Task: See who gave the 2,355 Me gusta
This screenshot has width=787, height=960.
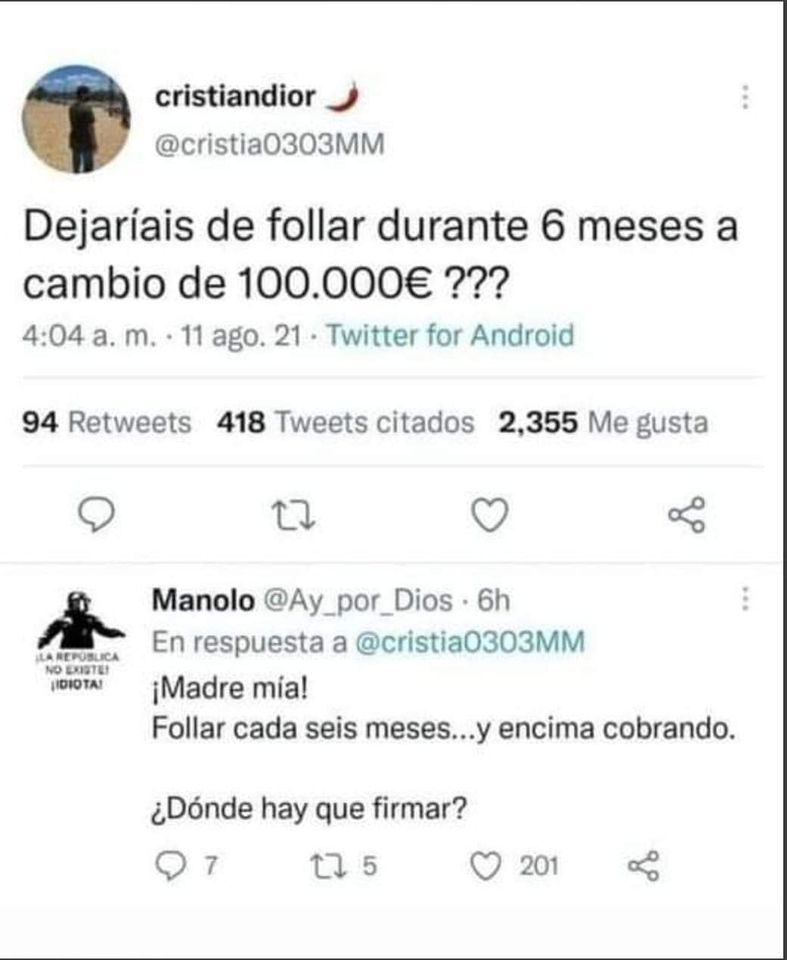Action: click(603, 423)
